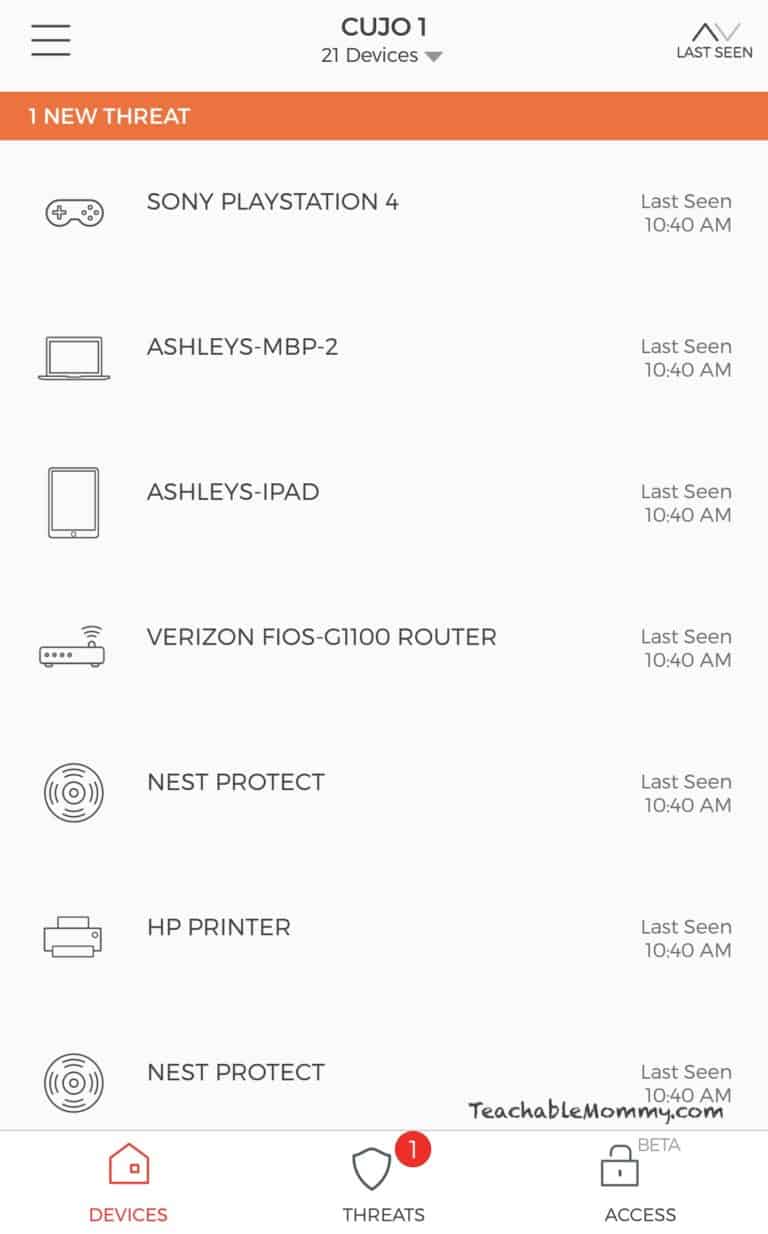Open Verizon FIOS-G1100 Router entry

[x=384, y=648]
